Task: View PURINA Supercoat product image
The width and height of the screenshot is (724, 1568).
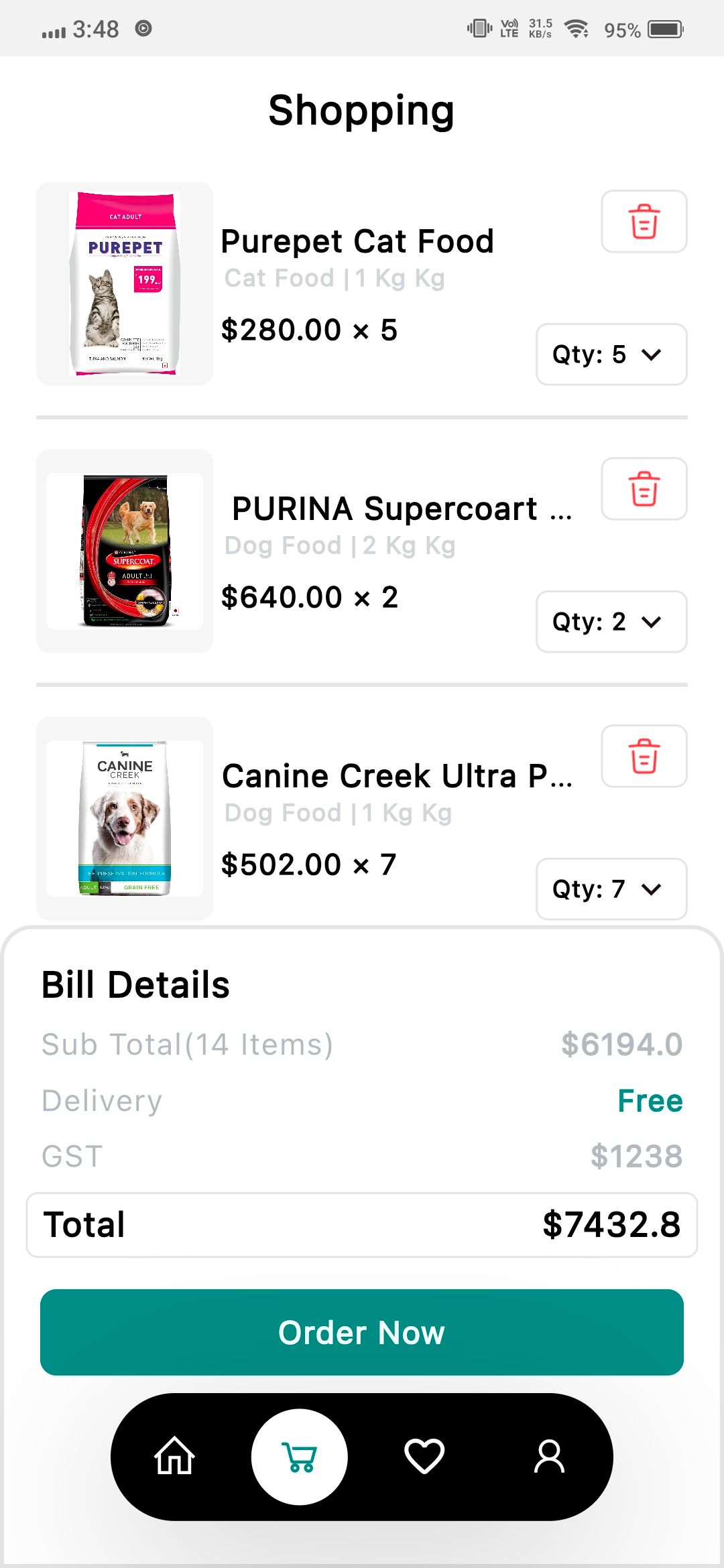Action: point(125,551)
